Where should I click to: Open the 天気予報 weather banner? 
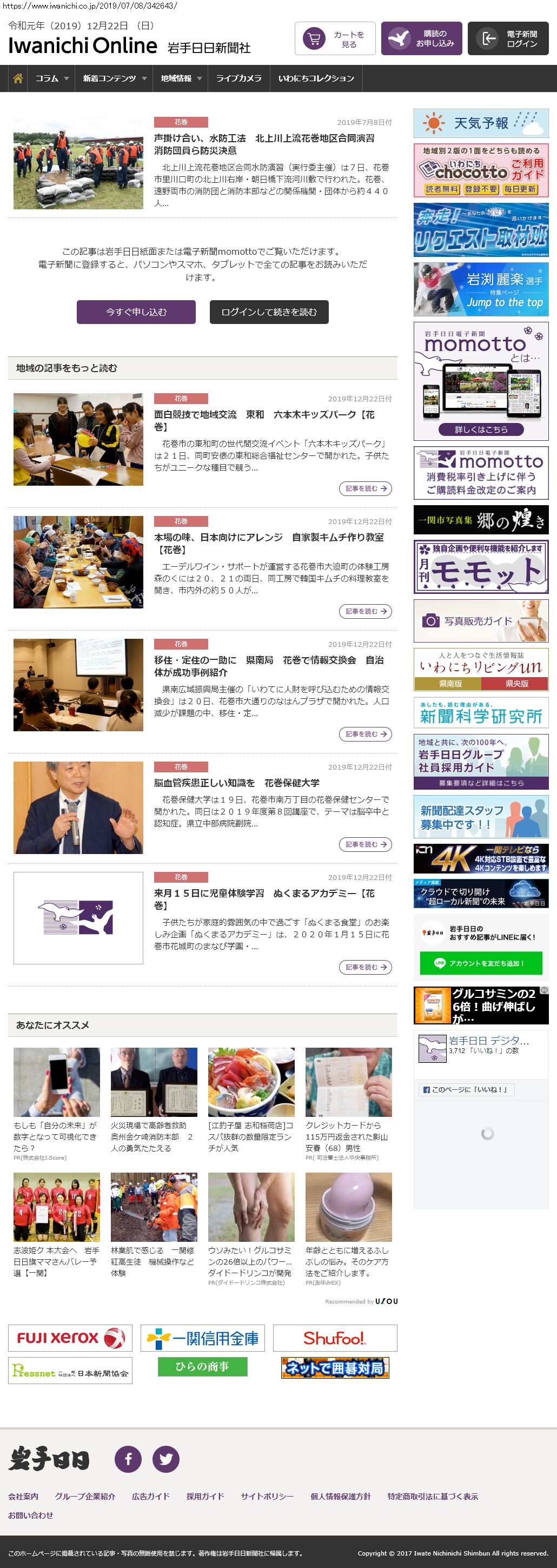pos(481,123)
